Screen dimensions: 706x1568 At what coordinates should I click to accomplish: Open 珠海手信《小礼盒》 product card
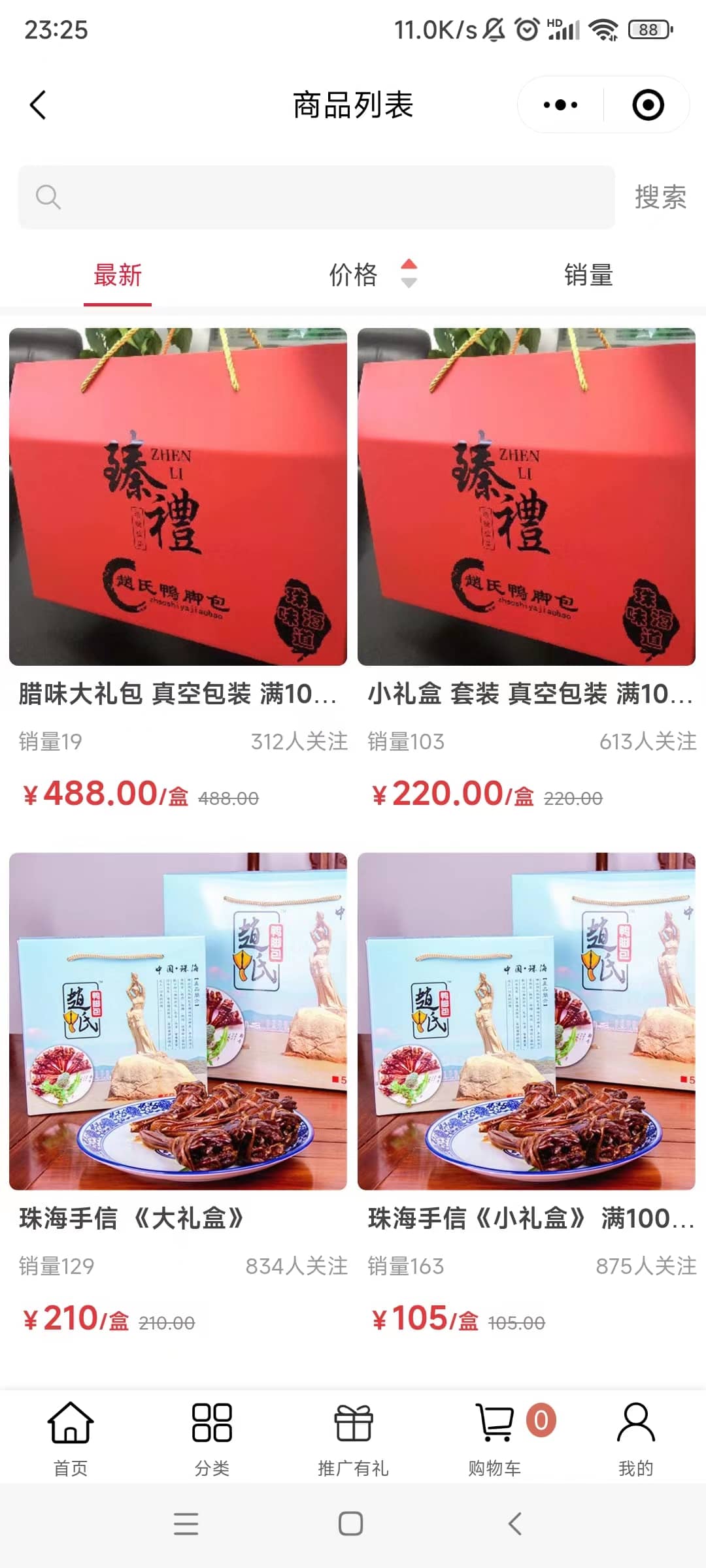pos(526,1021)
